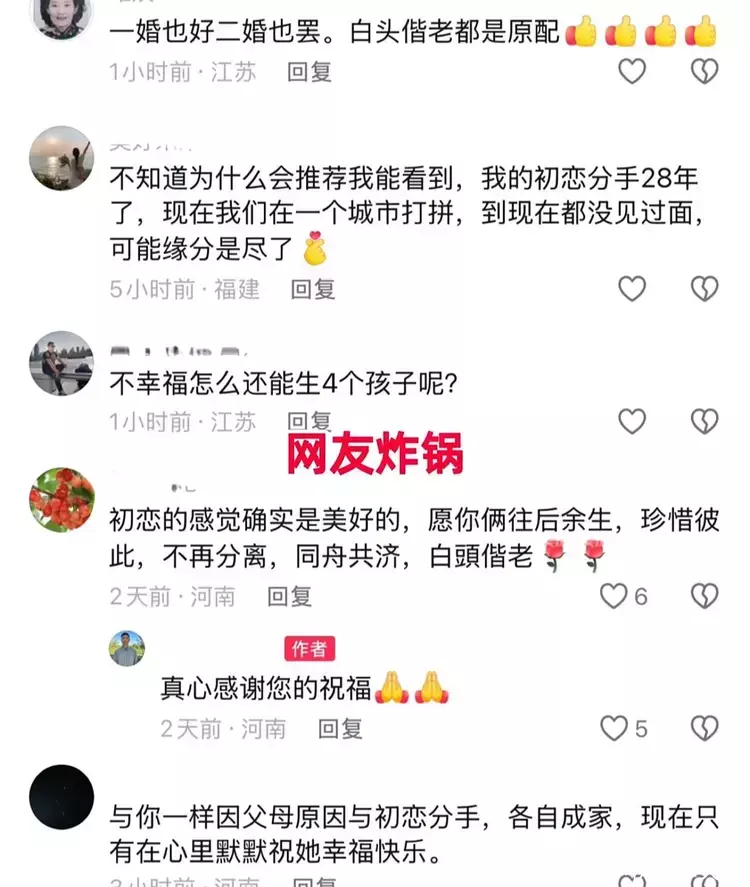Like the comment about 初恋分手28年
Image resolution: width=750 pixels, height=887 pixels.
tap(632, 289)
